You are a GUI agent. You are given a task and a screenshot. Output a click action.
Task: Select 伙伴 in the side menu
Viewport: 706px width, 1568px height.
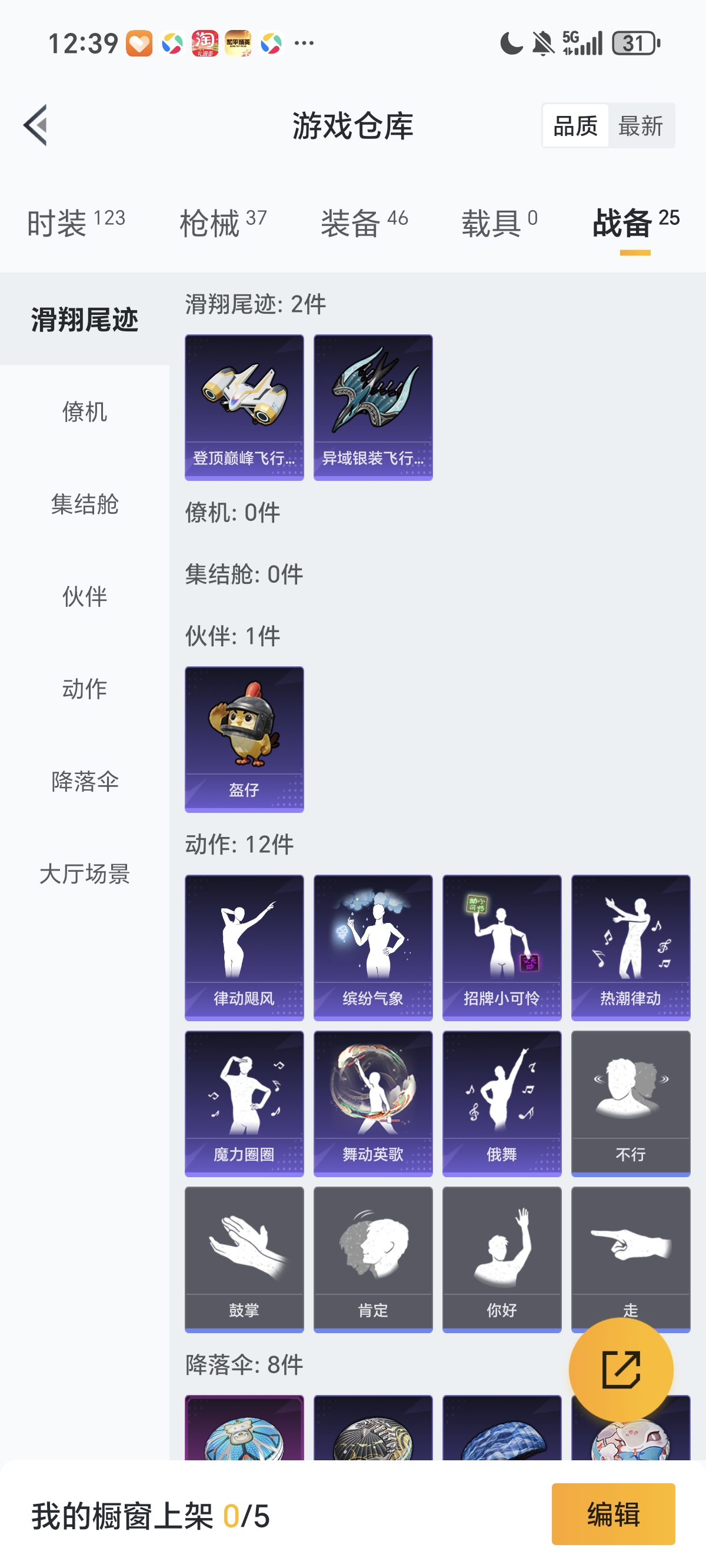(x=85, y=596)
